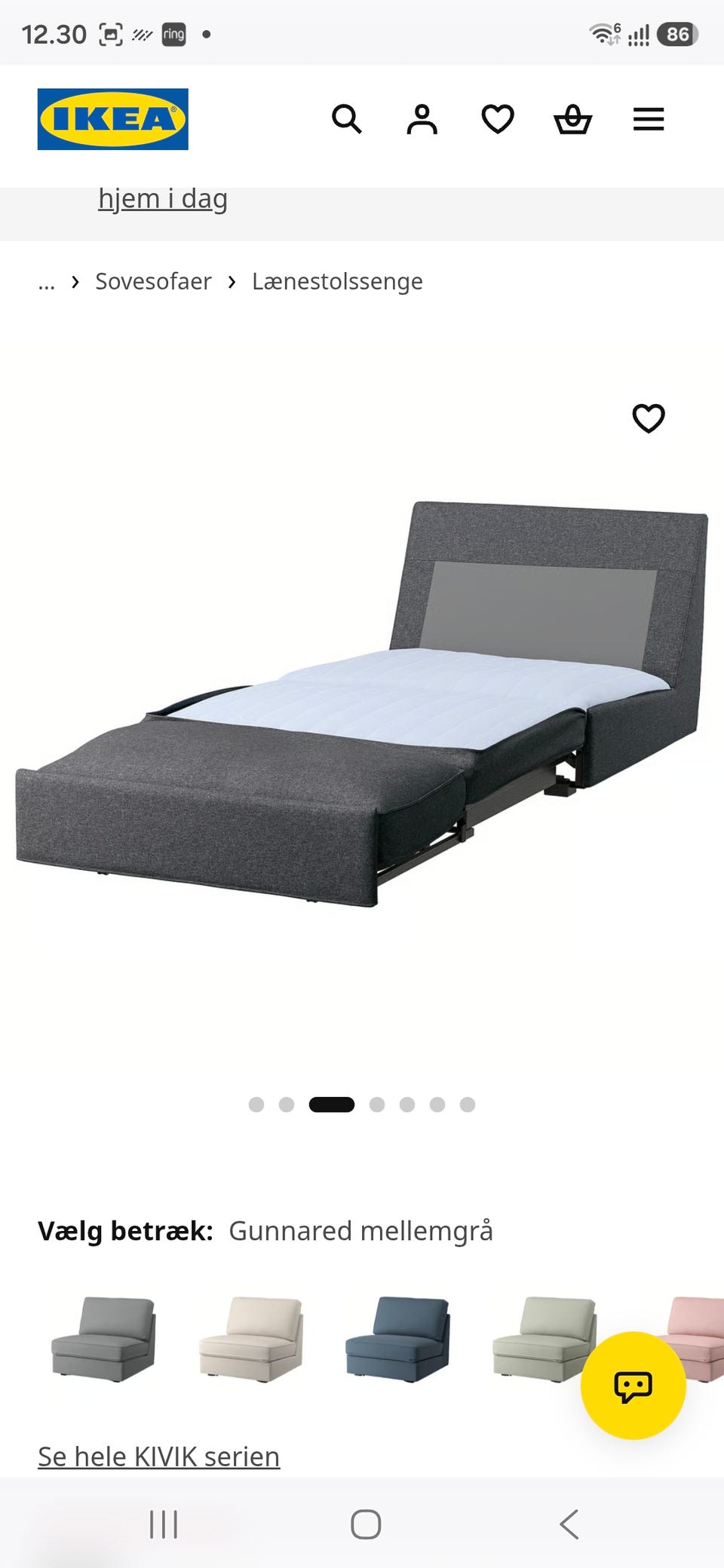Viewport: 724px width, 1568px height.
Task: Go to Lænestolssenge breadcrumb
Action: pos(337,281)
